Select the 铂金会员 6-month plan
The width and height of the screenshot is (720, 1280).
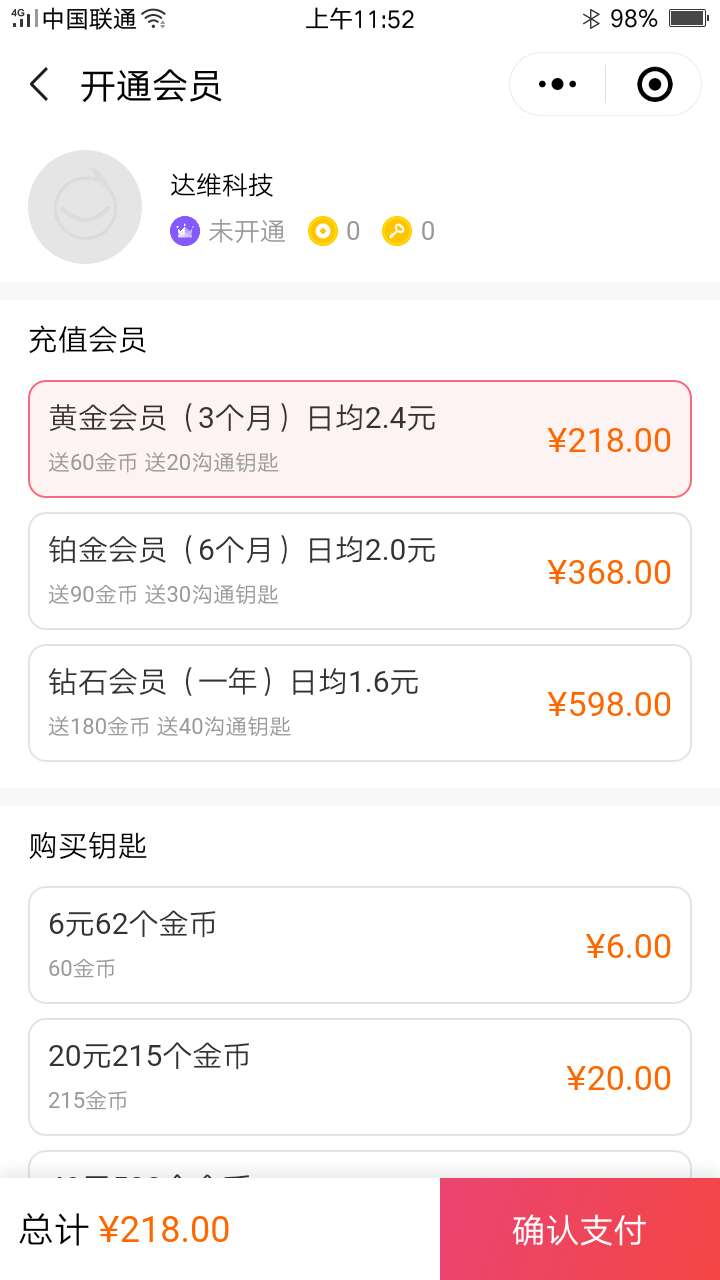360,570
